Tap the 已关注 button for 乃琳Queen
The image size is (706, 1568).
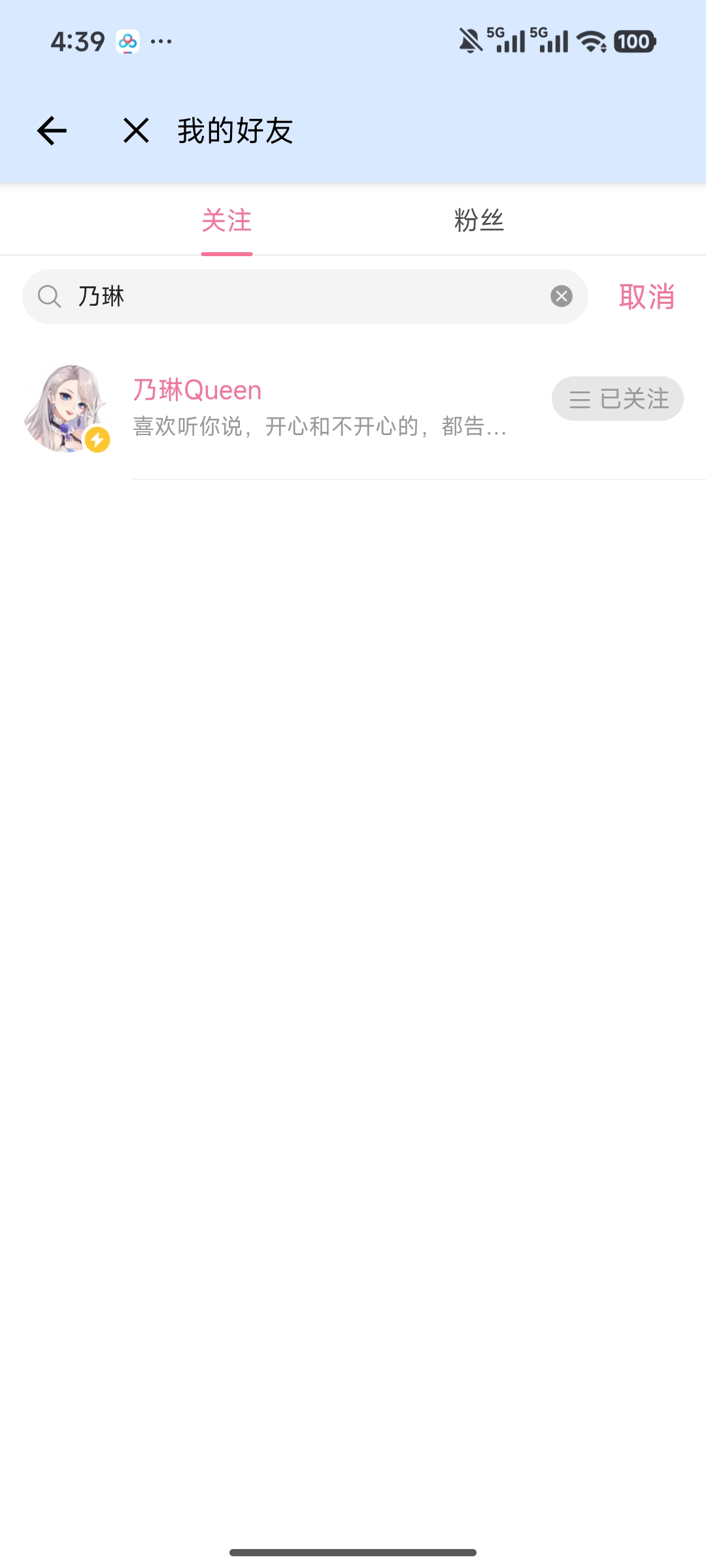618,399
